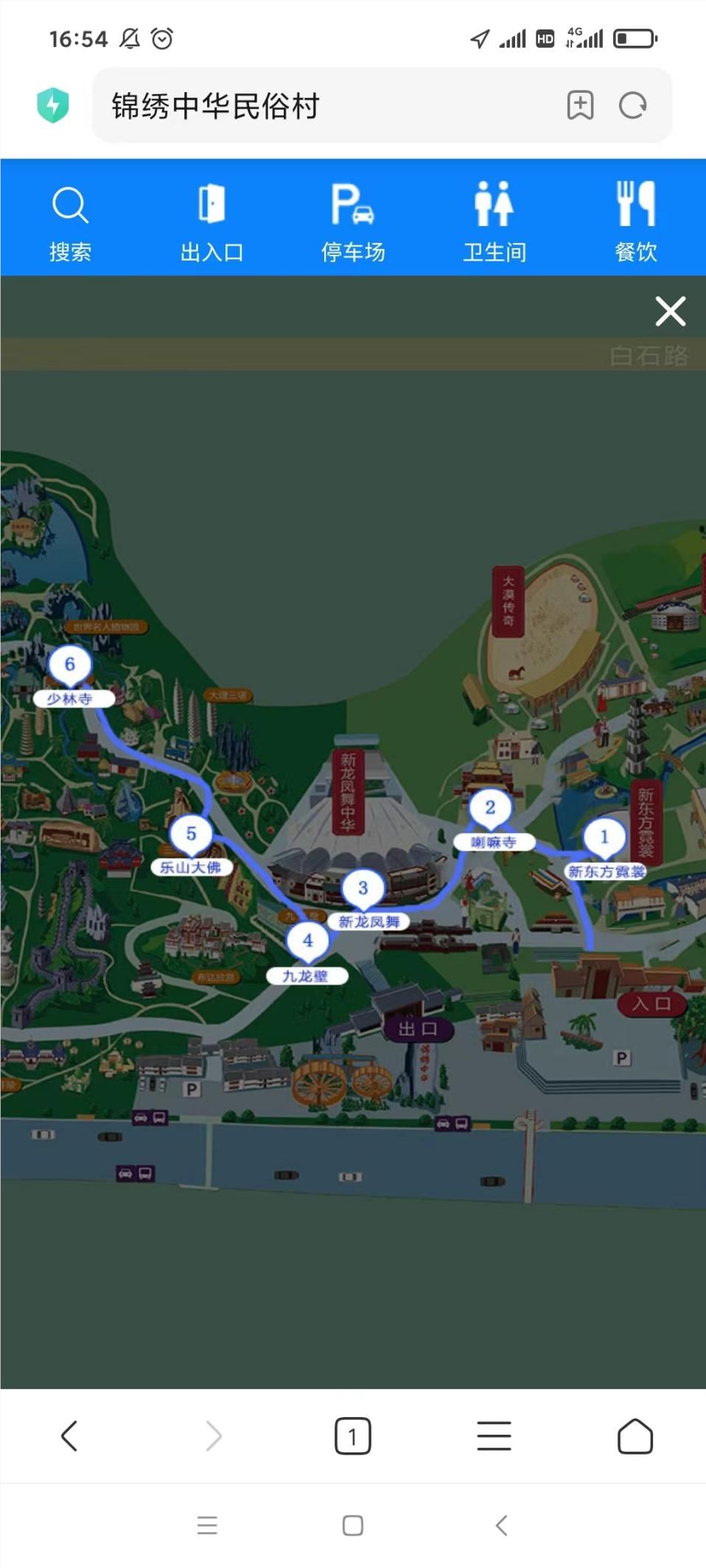The image size is (706, 1568).
Task: Open the browser security shield icon
Action: pos(53,105)
